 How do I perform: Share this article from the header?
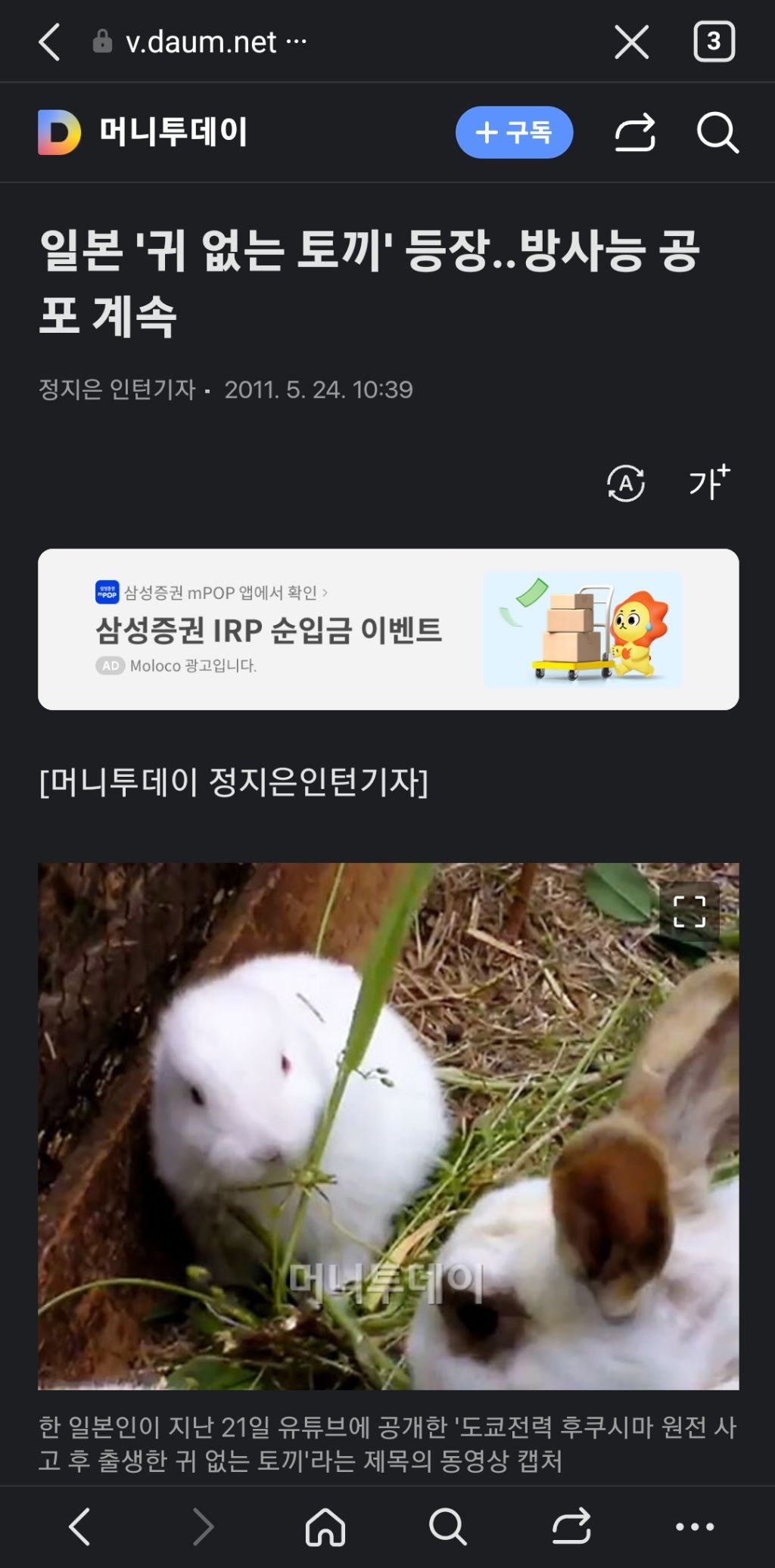634,132
